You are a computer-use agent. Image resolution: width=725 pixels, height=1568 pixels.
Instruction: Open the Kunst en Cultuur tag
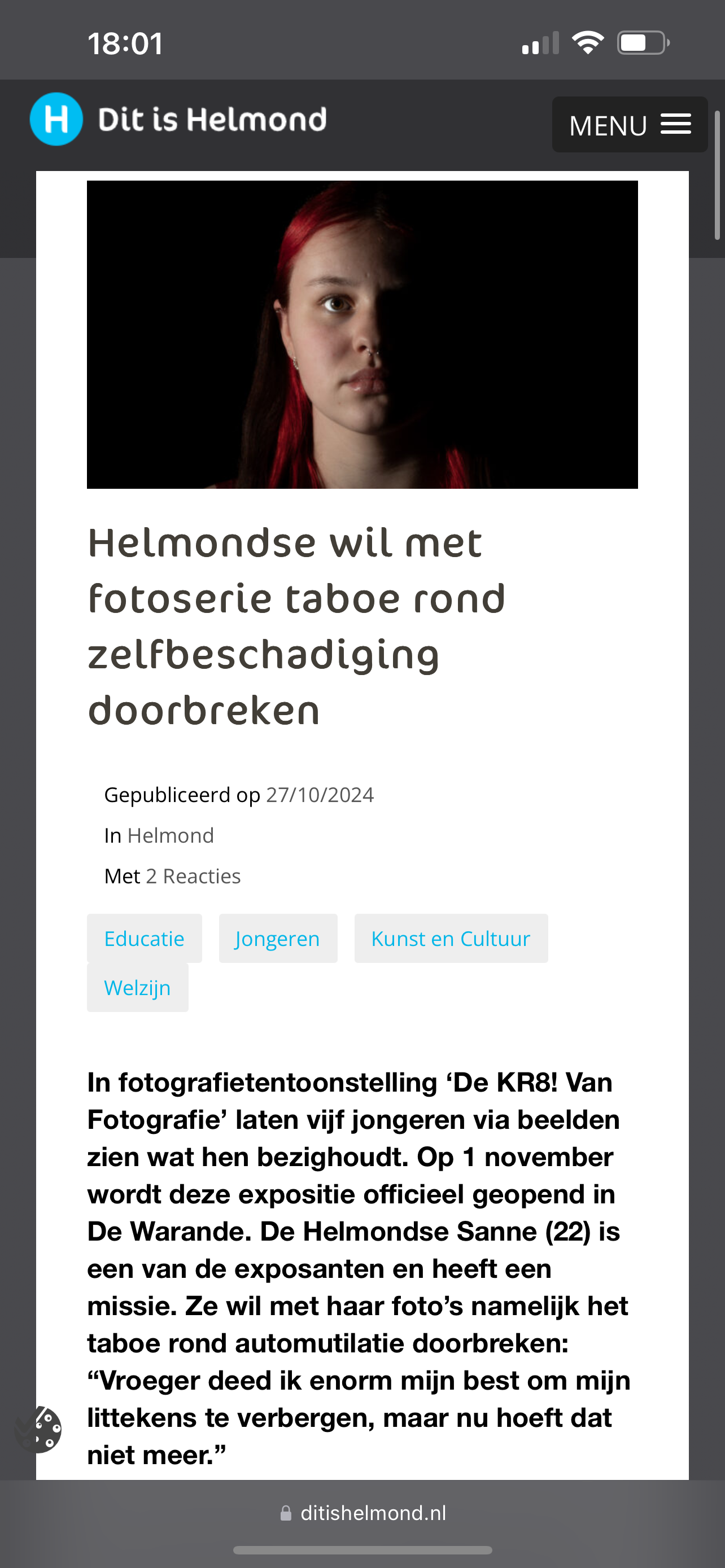(x=451, y=938)
